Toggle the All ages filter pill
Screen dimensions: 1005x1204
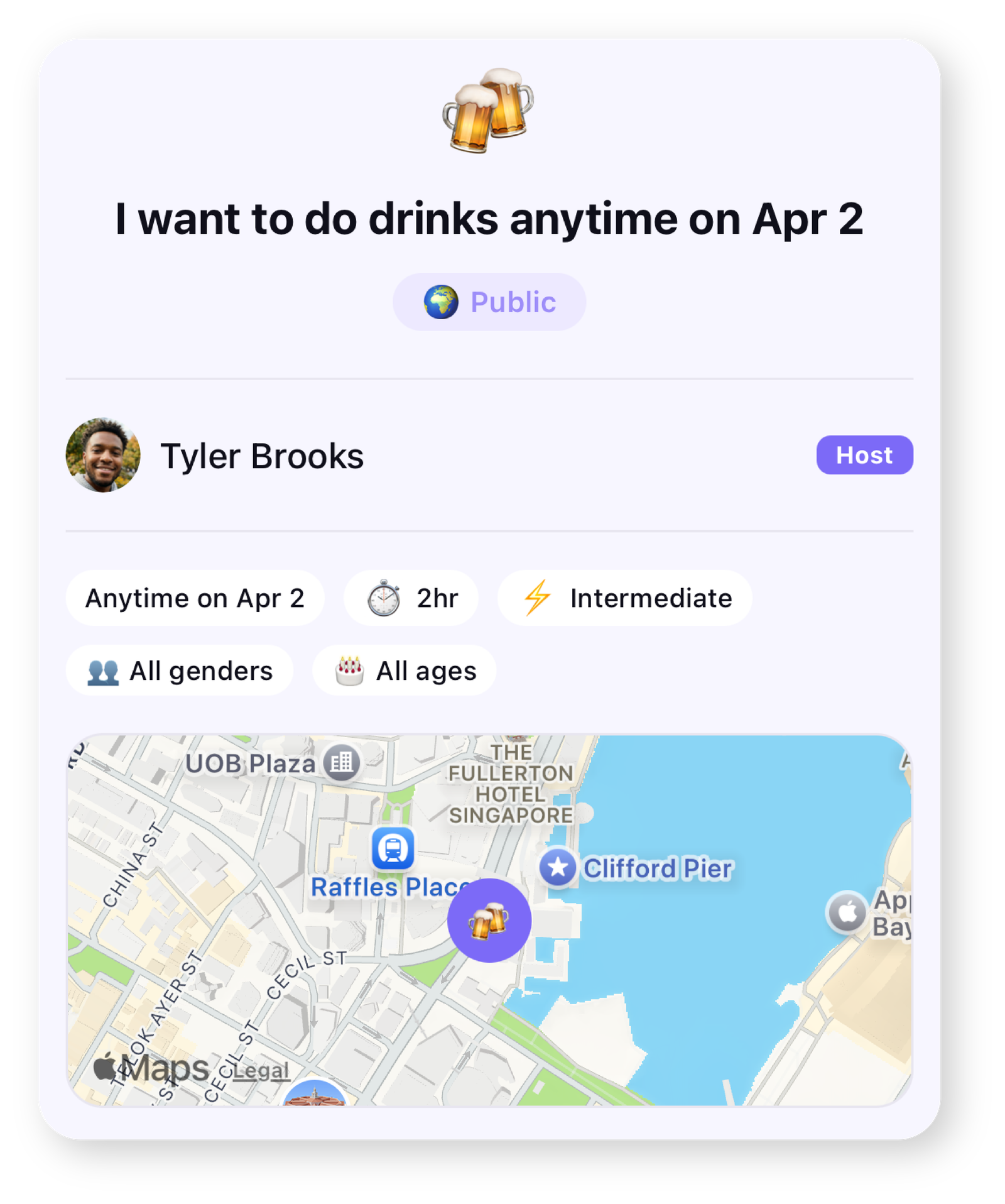pos(404,670)
